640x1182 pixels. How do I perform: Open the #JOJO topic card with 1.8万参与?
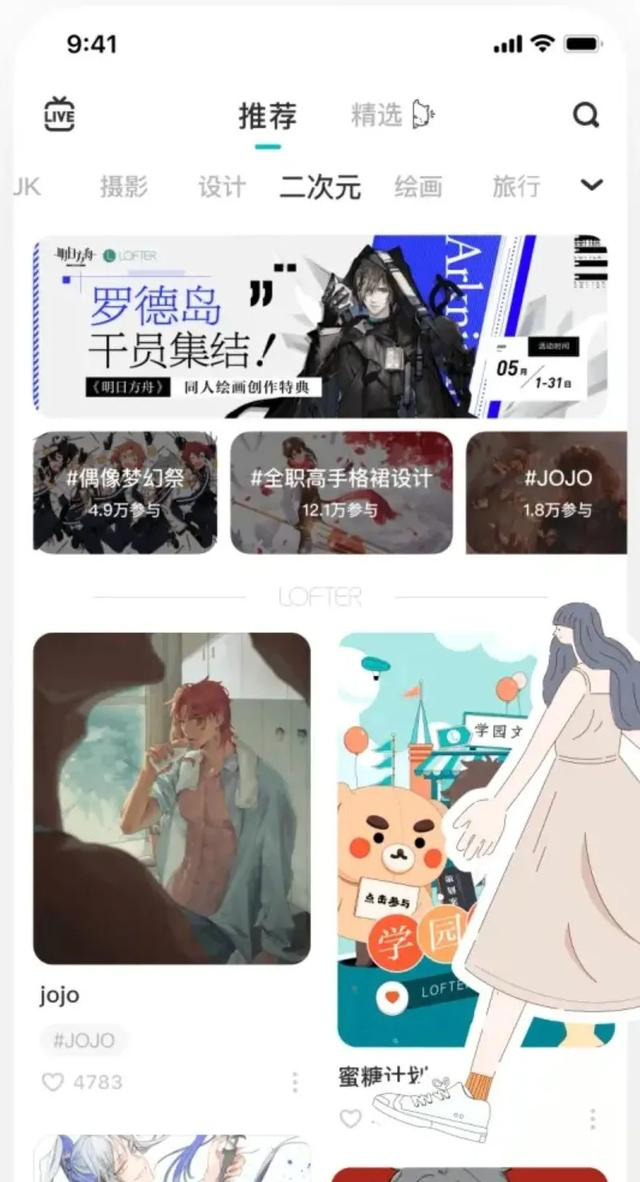(550, 492)
